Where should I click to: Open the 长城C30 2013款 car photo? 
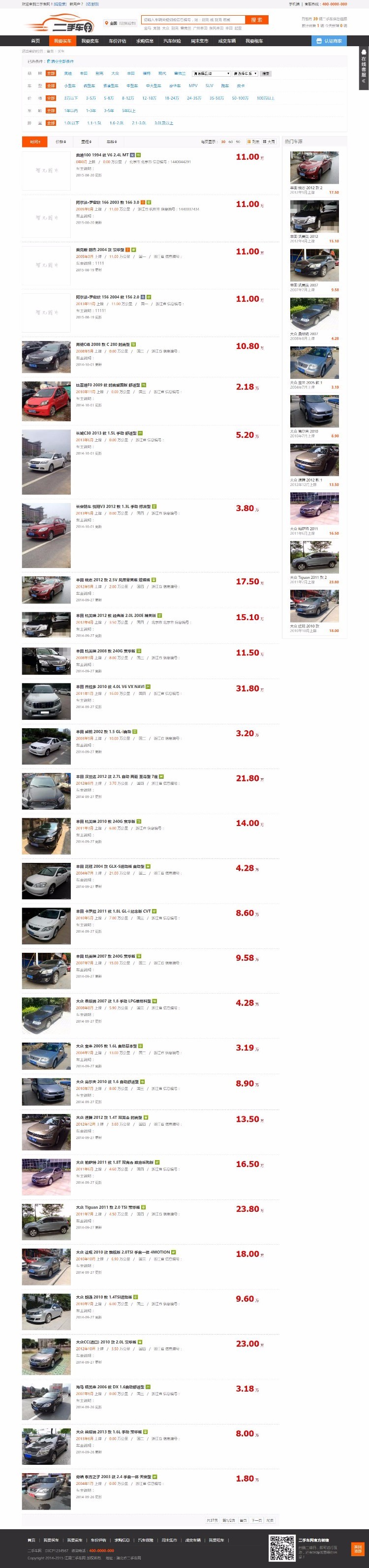(x=46, y=462)
